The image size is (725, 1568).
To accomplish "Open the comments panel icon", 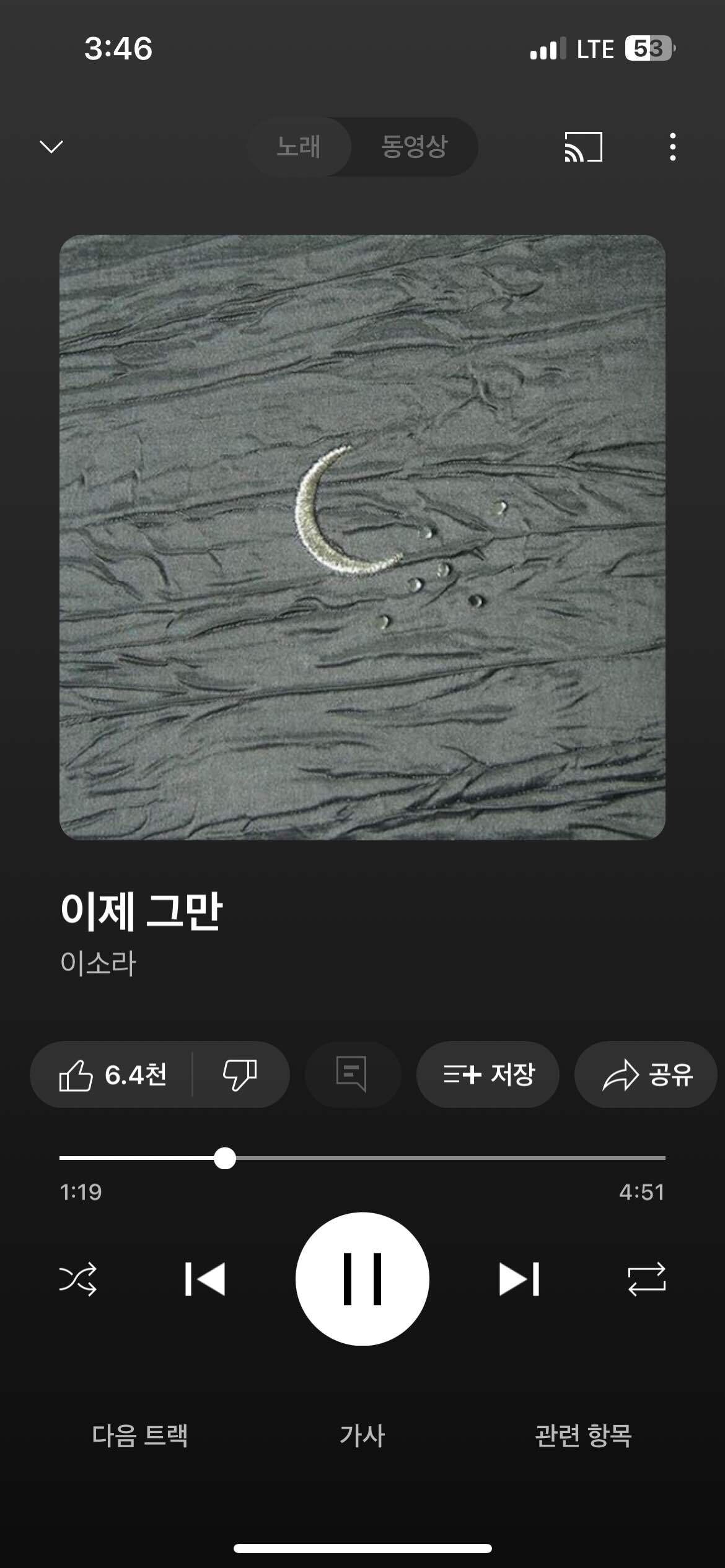I will (351, 1075).
